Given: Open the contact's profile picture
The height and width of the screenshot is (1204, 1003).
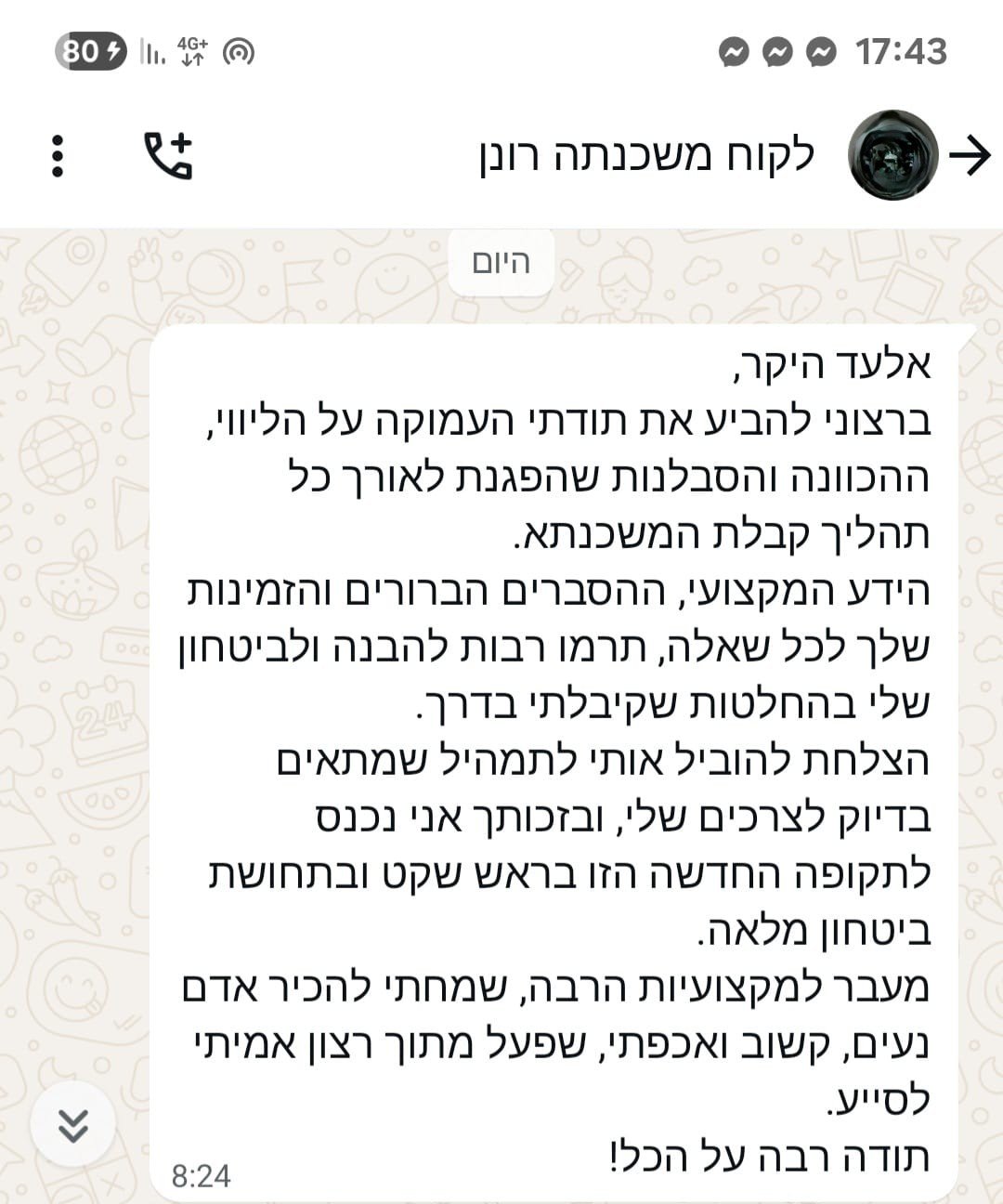Looking at the screenshot, I should [x=893, y=155].
